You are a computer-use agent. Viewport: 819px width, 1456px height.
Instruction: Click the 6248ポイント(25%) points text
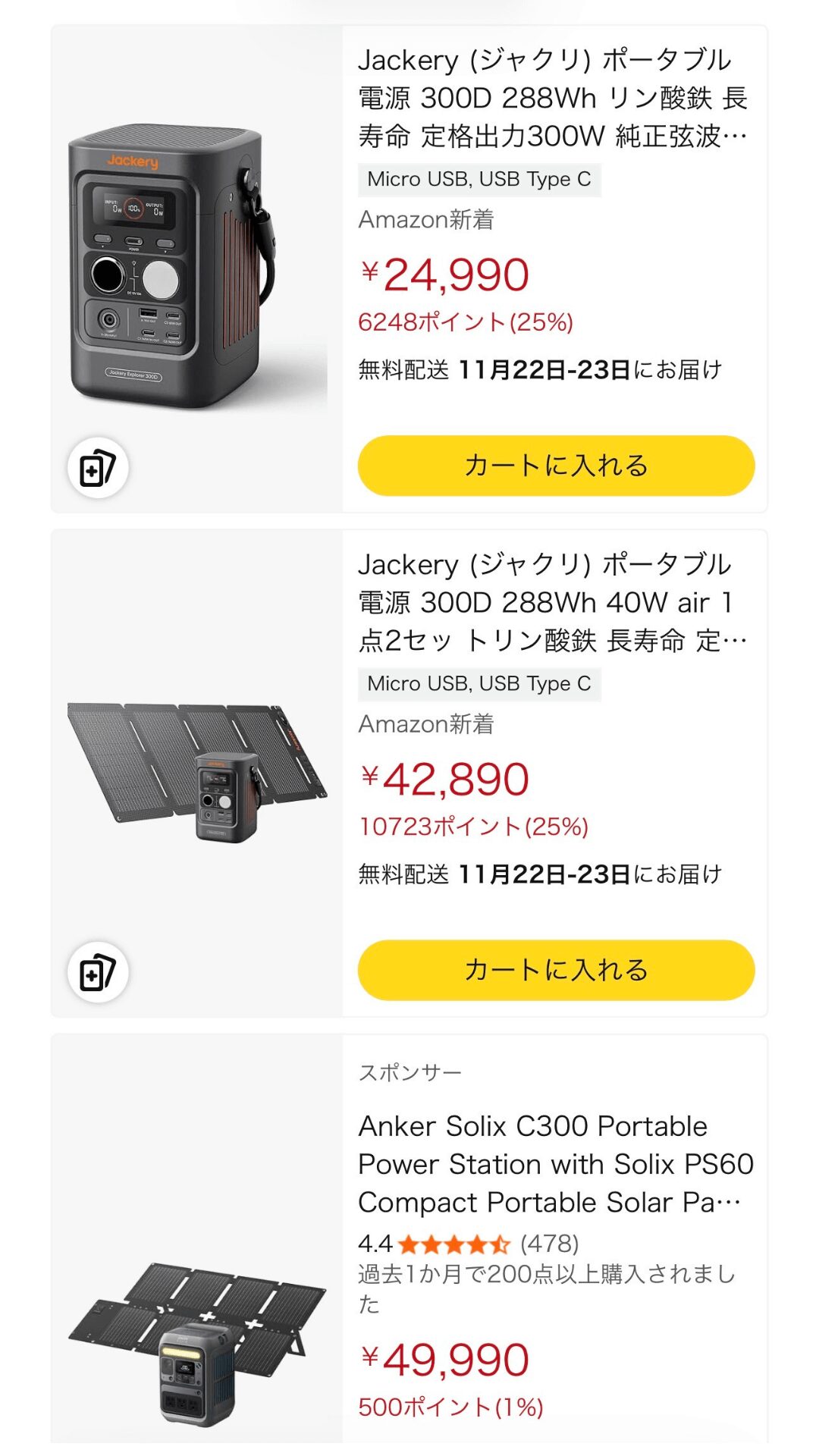tap(466, 322)
